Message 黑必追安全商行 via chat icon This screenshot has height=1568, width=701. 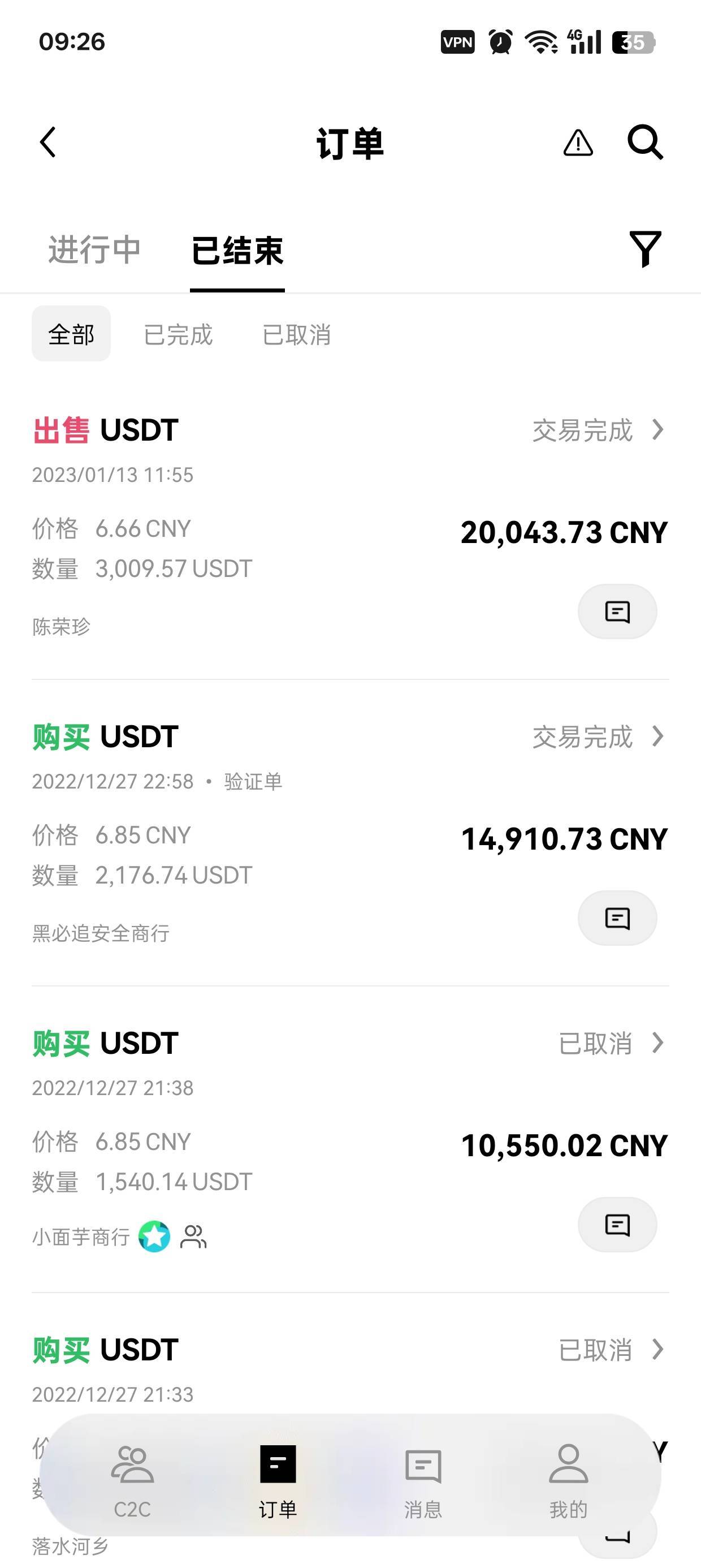click(x=617, y=918)
